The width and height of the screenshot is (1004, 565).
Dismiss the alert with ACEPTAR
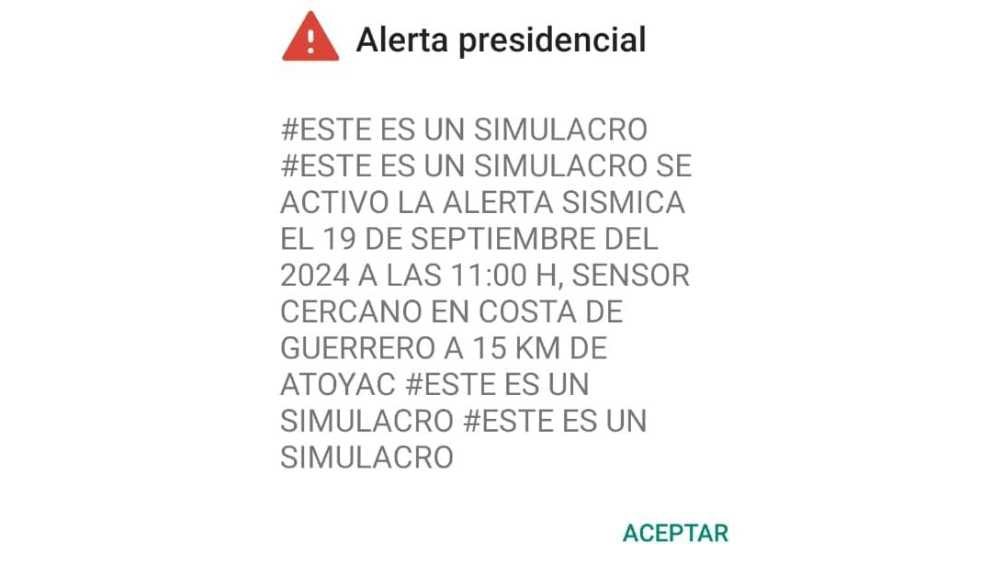click(675, 533)
